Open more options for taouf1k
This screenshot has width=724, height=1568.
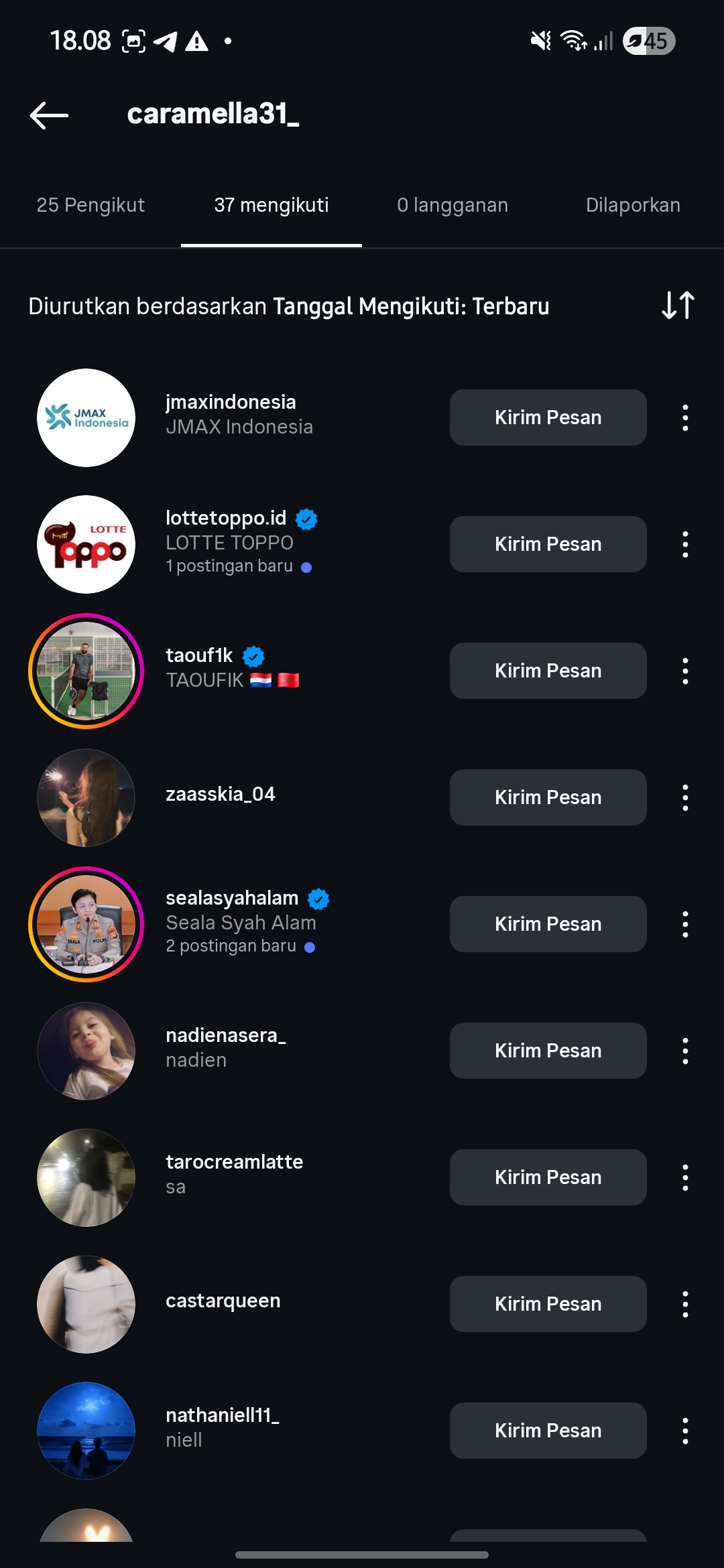click(x=685, y=671)
